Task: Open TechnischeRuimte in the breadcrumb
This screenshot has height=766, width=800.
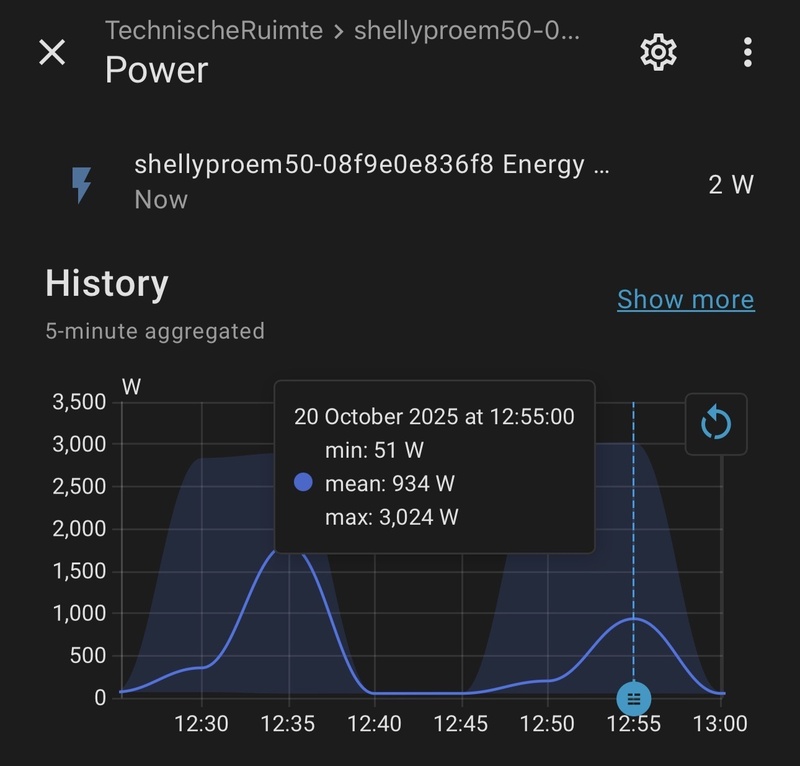Action: (214, 30)
